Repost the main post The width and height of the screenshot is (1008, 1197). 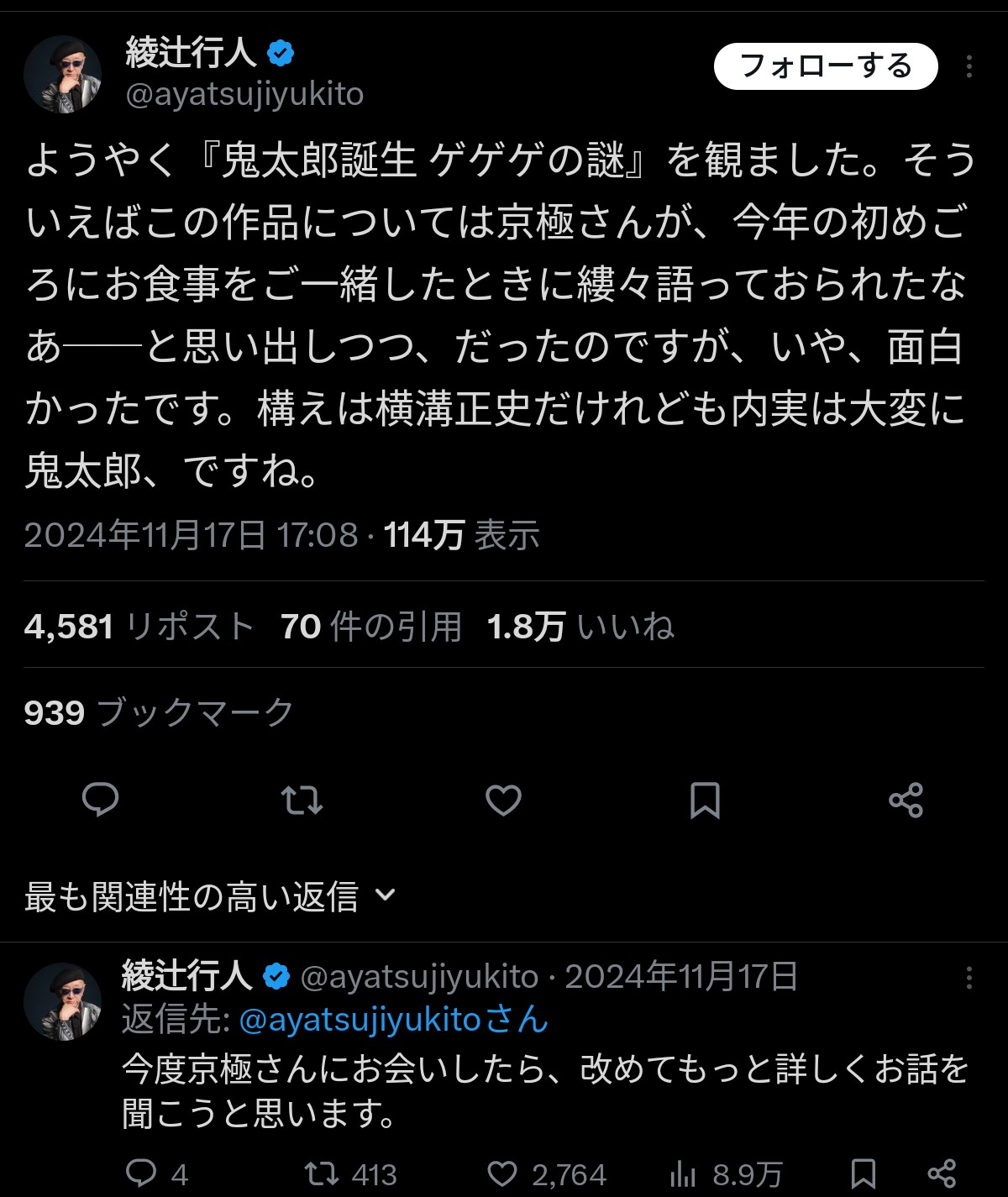[x=302, y=800]
